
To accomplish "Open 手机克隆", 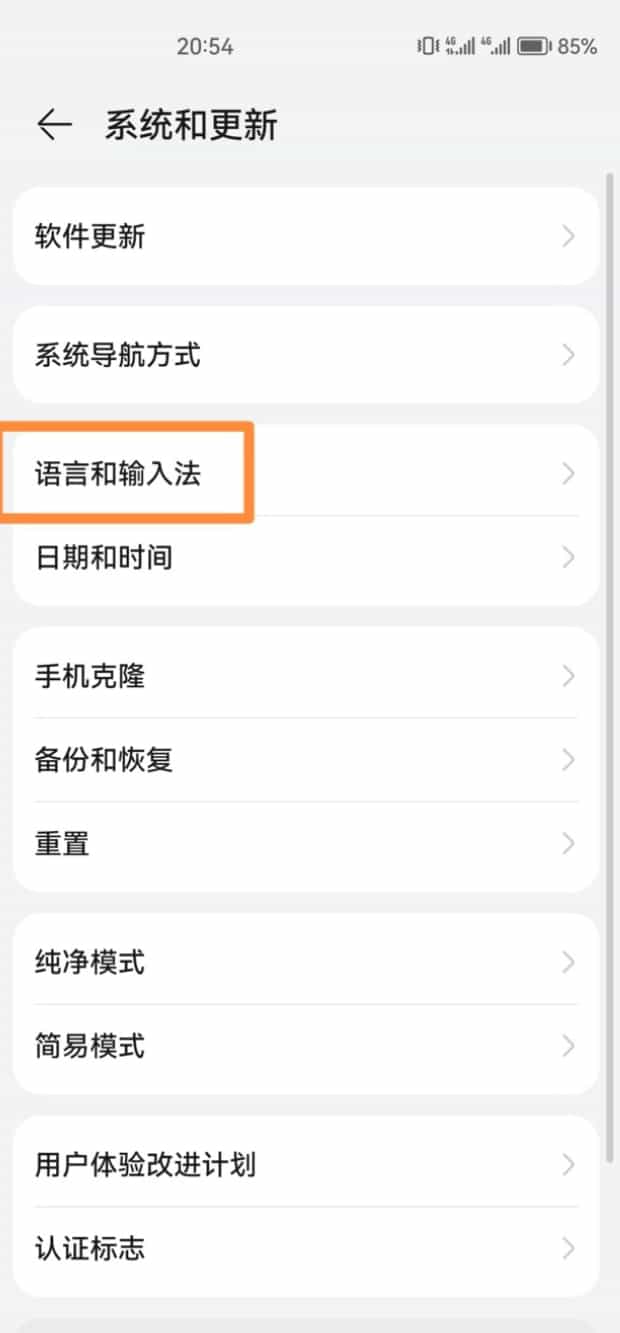I will point(306,677).
